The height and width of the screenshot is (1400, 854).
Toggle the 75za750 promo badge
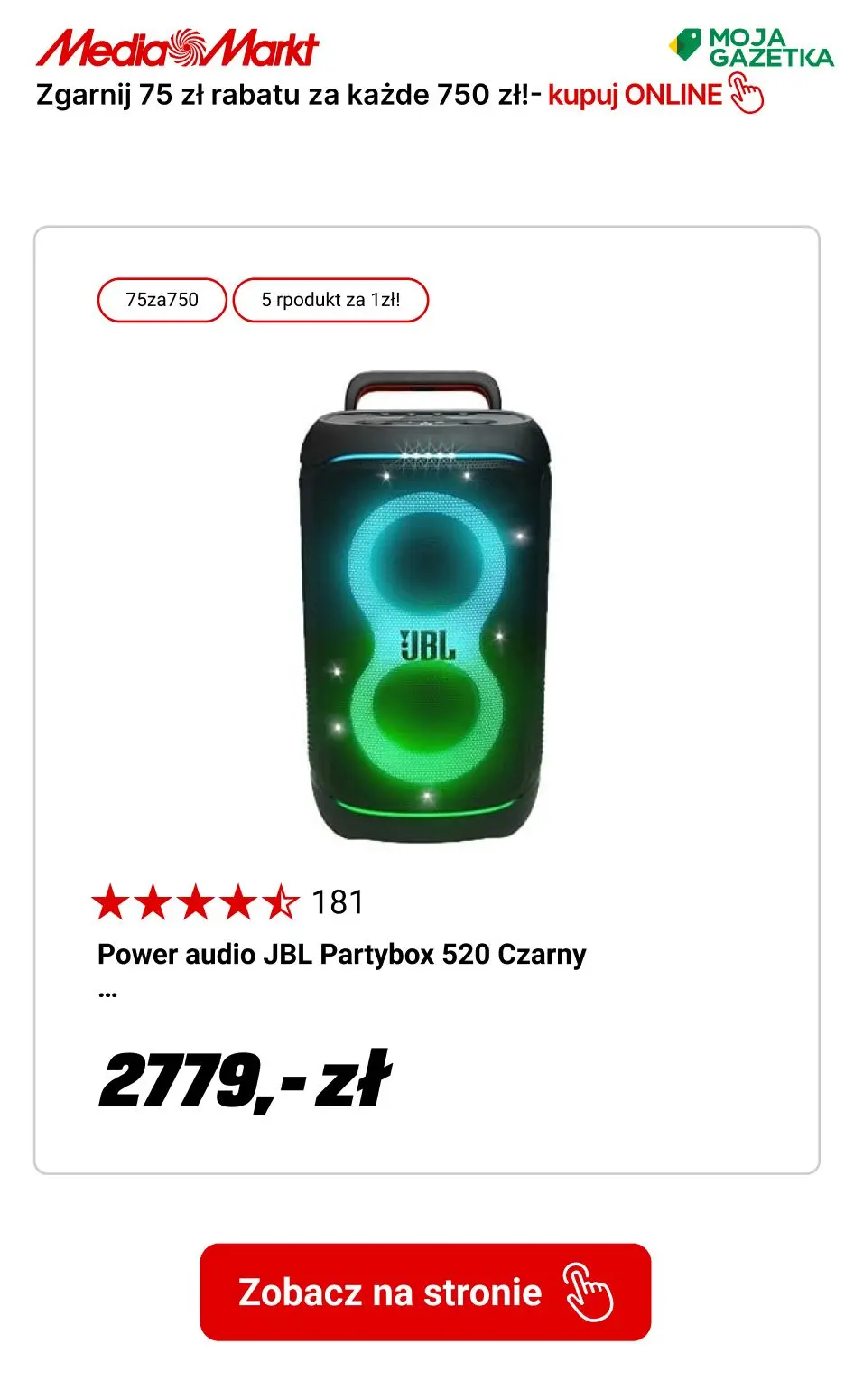tap(162, 299)
